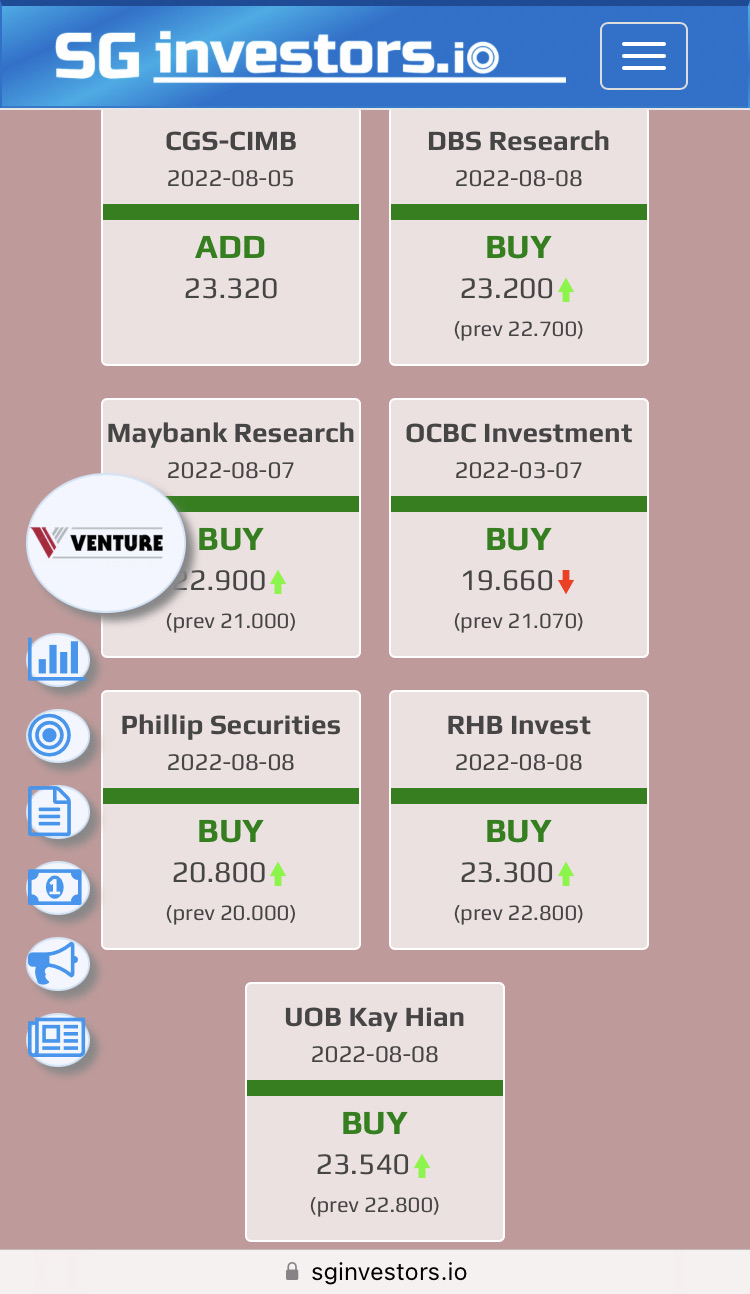Tap the target price bullseye icon
This screenshot has width=750, height=1294.
click(x=58, y=736)
